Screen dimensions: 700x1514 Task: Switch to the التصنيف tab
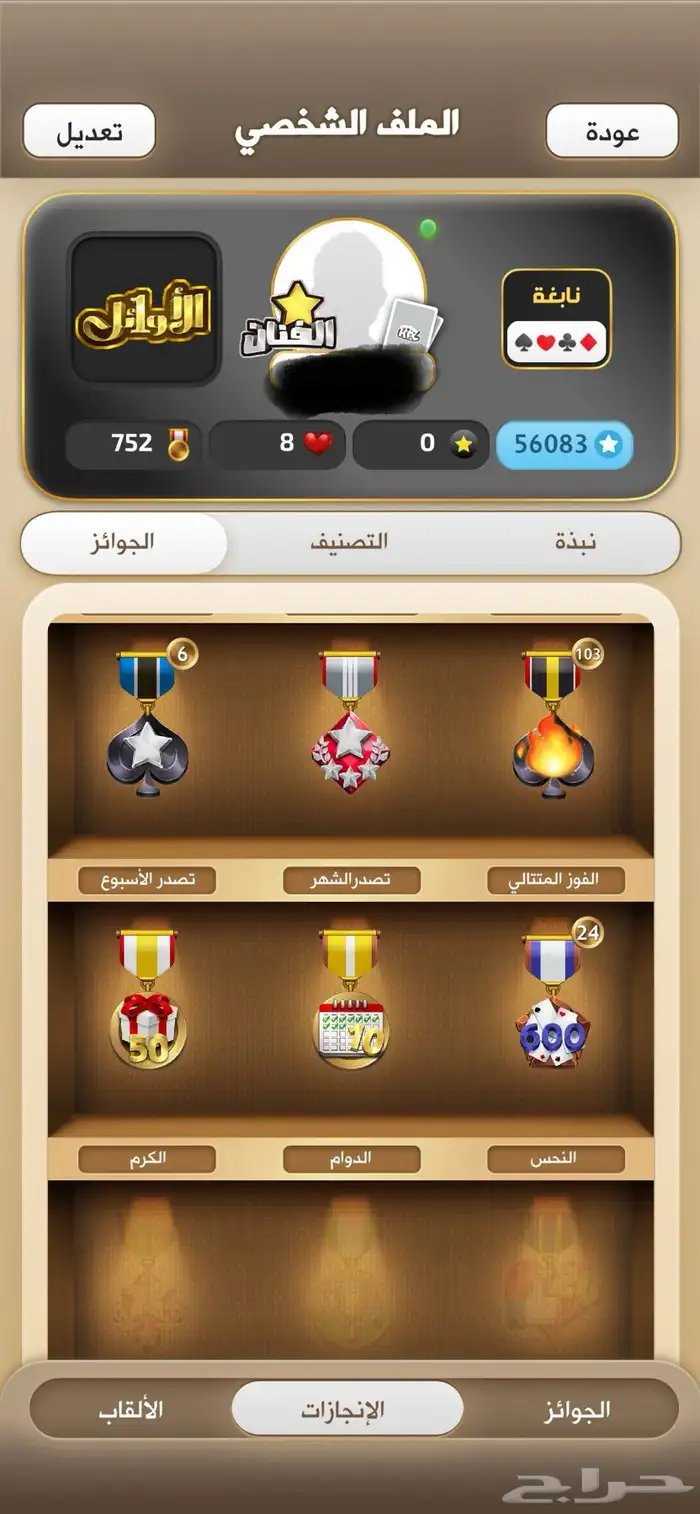coord(350,543)
